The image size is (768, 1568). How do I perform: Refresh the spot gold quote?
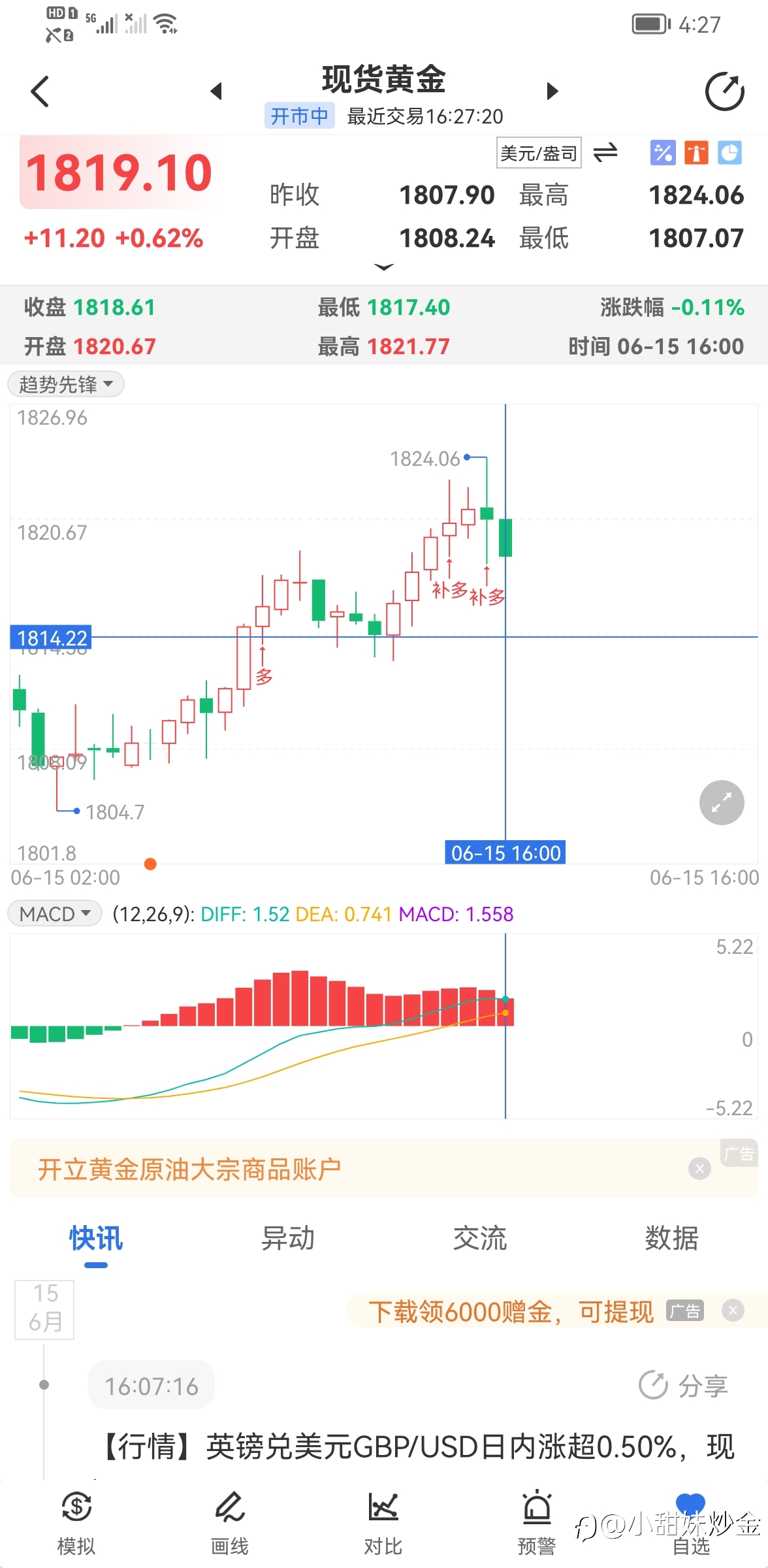coord(724,91)
